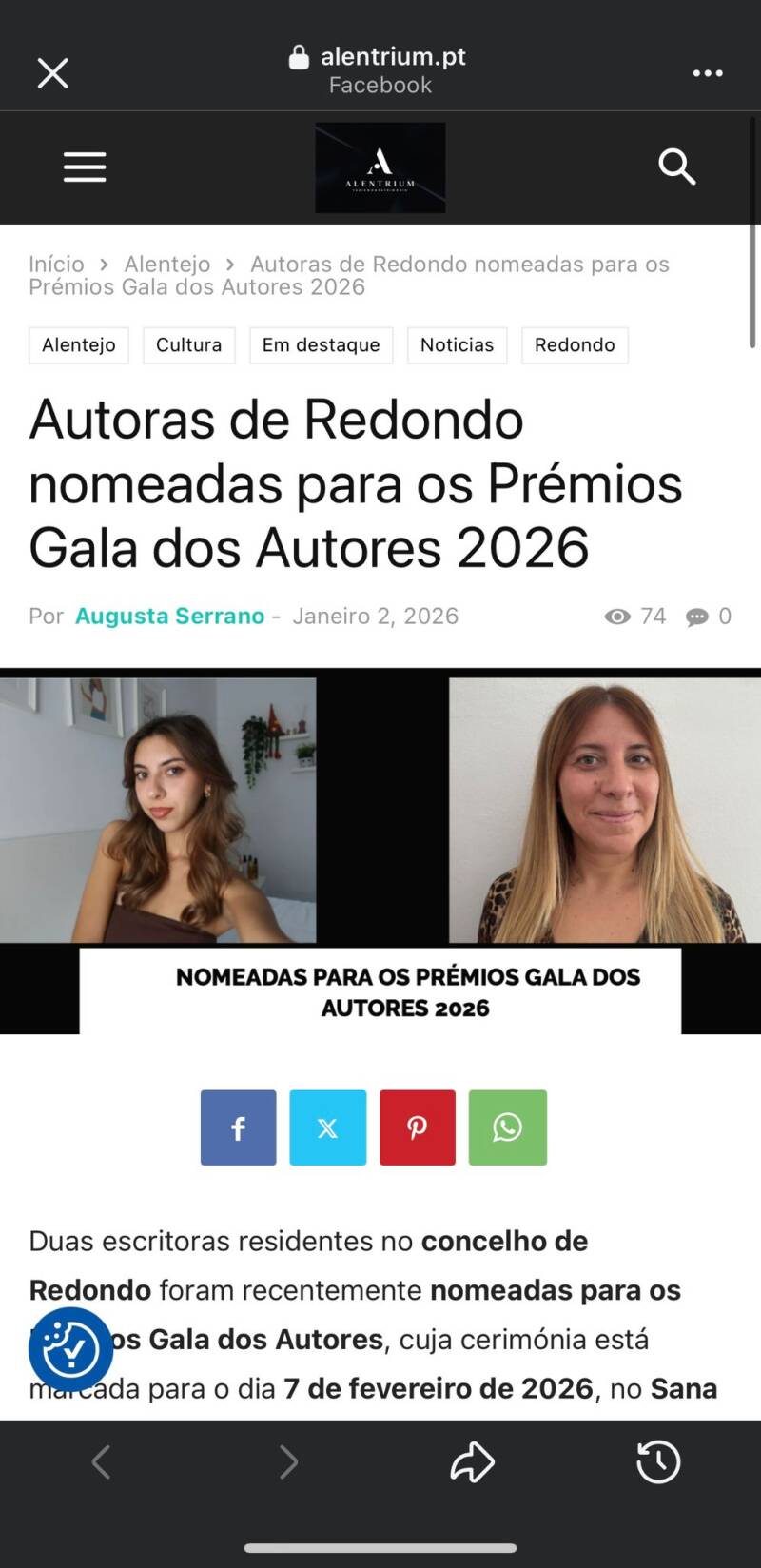This screenshot has width=761, height=1568.
Task: Close the in-app browser
Action: (x=52, y=73)
